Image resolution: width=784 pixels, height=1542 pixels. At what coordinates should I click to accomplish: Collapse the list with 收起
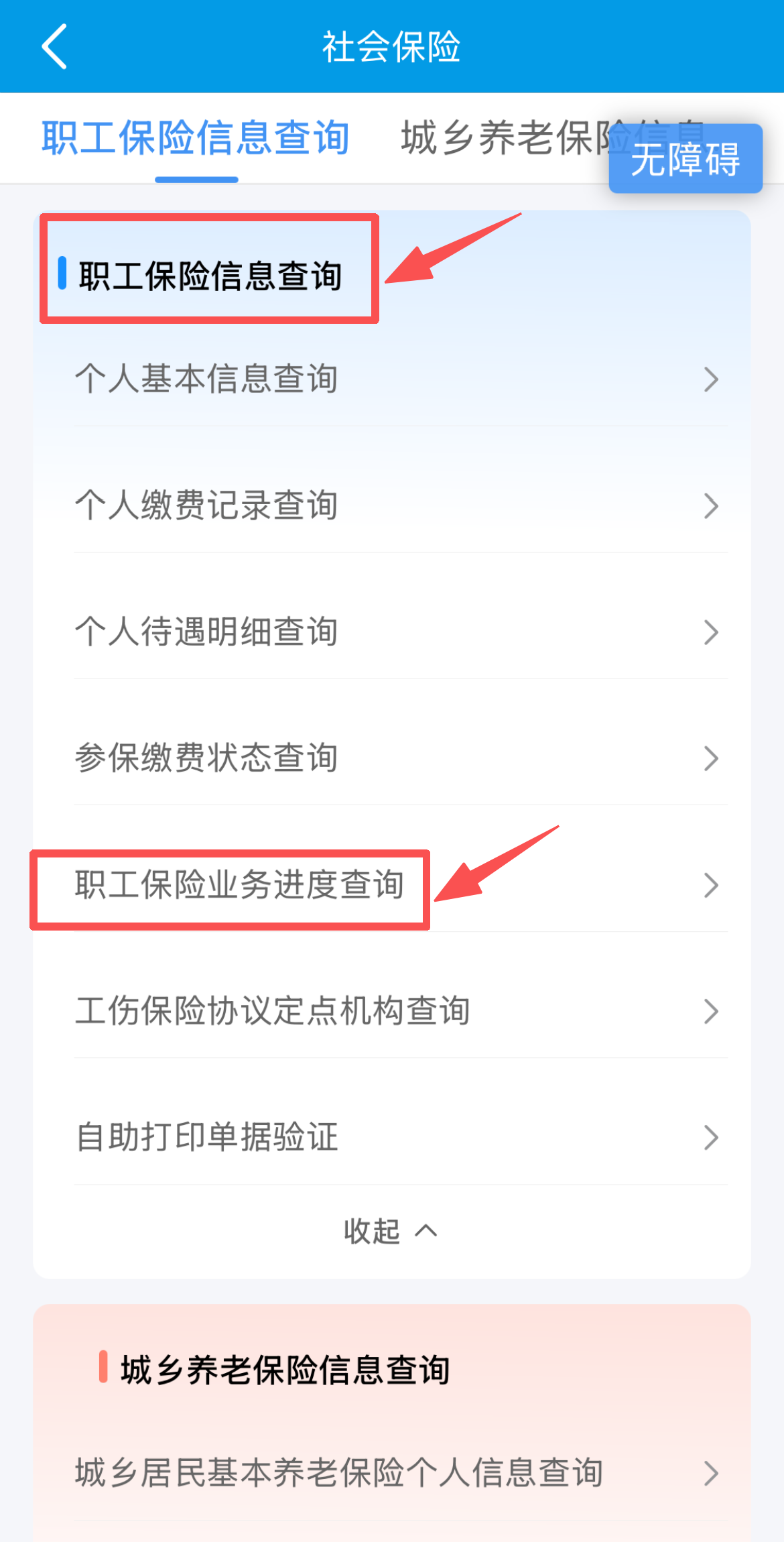[391, 1231]
